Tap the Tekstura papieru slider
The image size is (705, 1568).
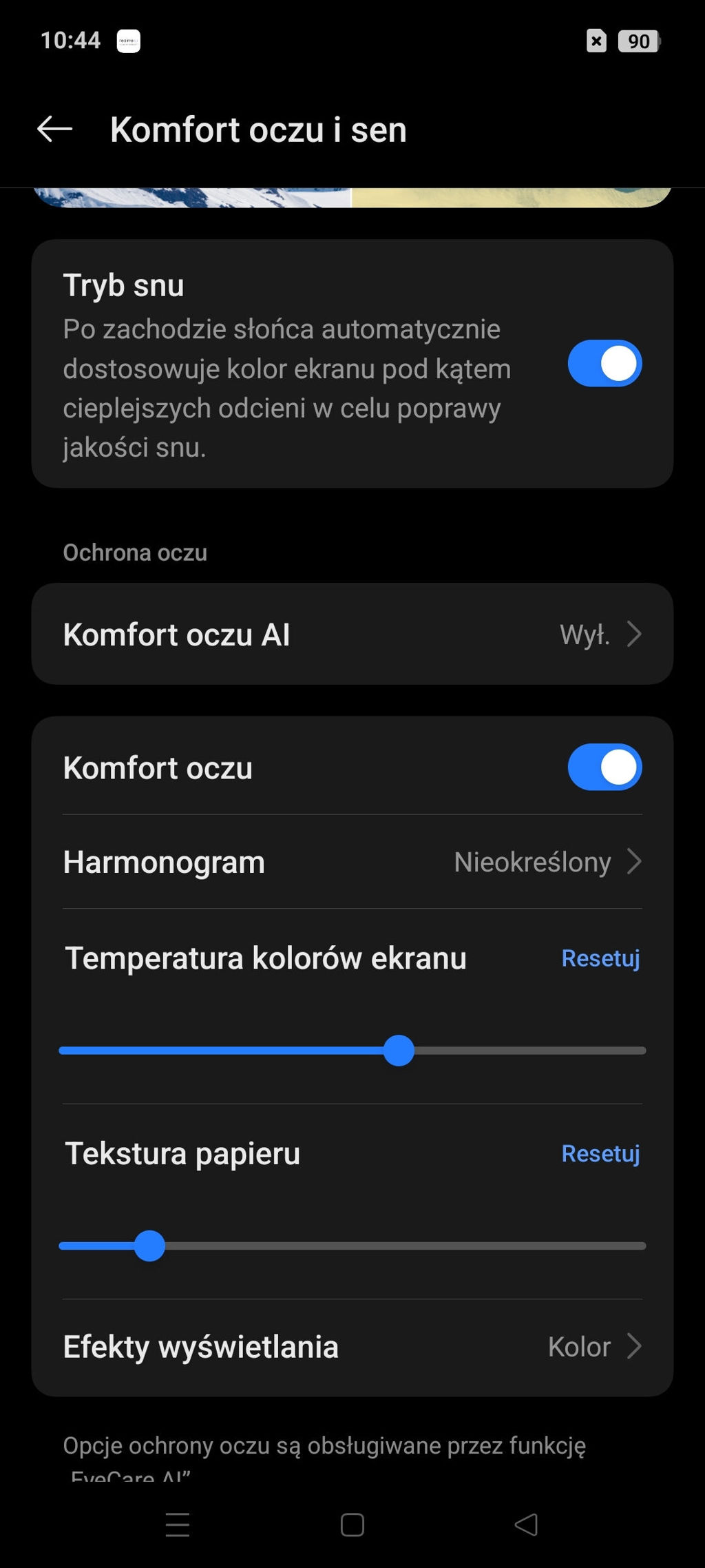149,1246
